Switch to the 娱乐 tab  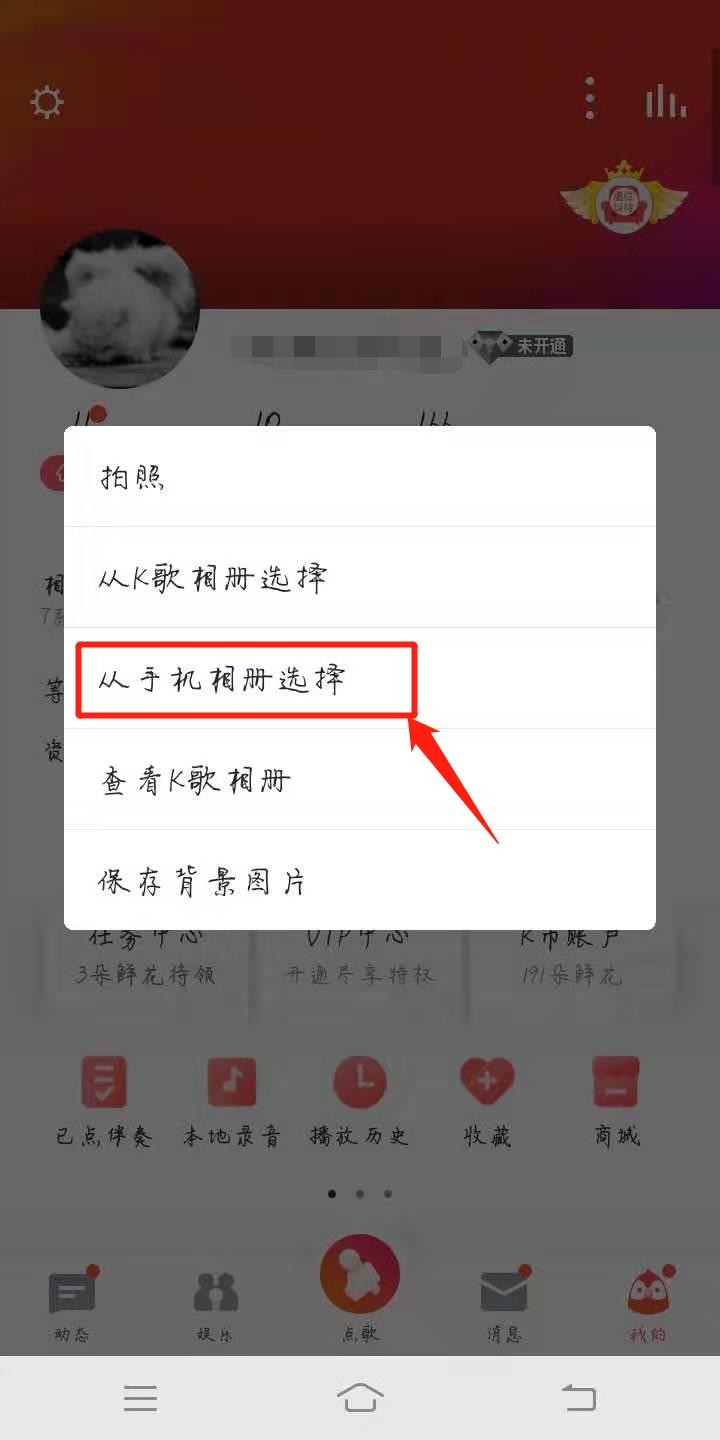click(x=215, y=1305)
